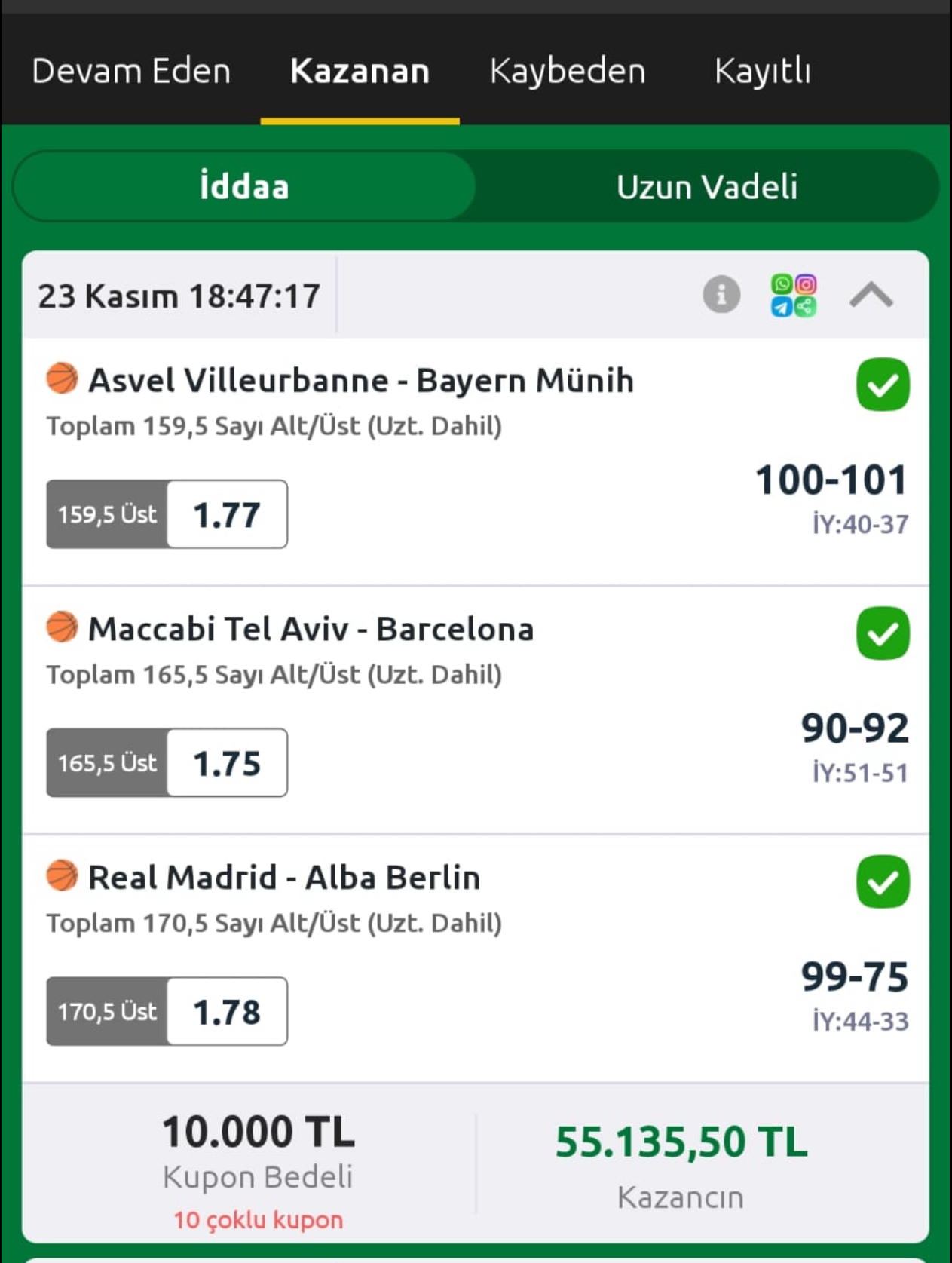
Task: Select the İddaa segment
Action: click(x=244, y=186)
